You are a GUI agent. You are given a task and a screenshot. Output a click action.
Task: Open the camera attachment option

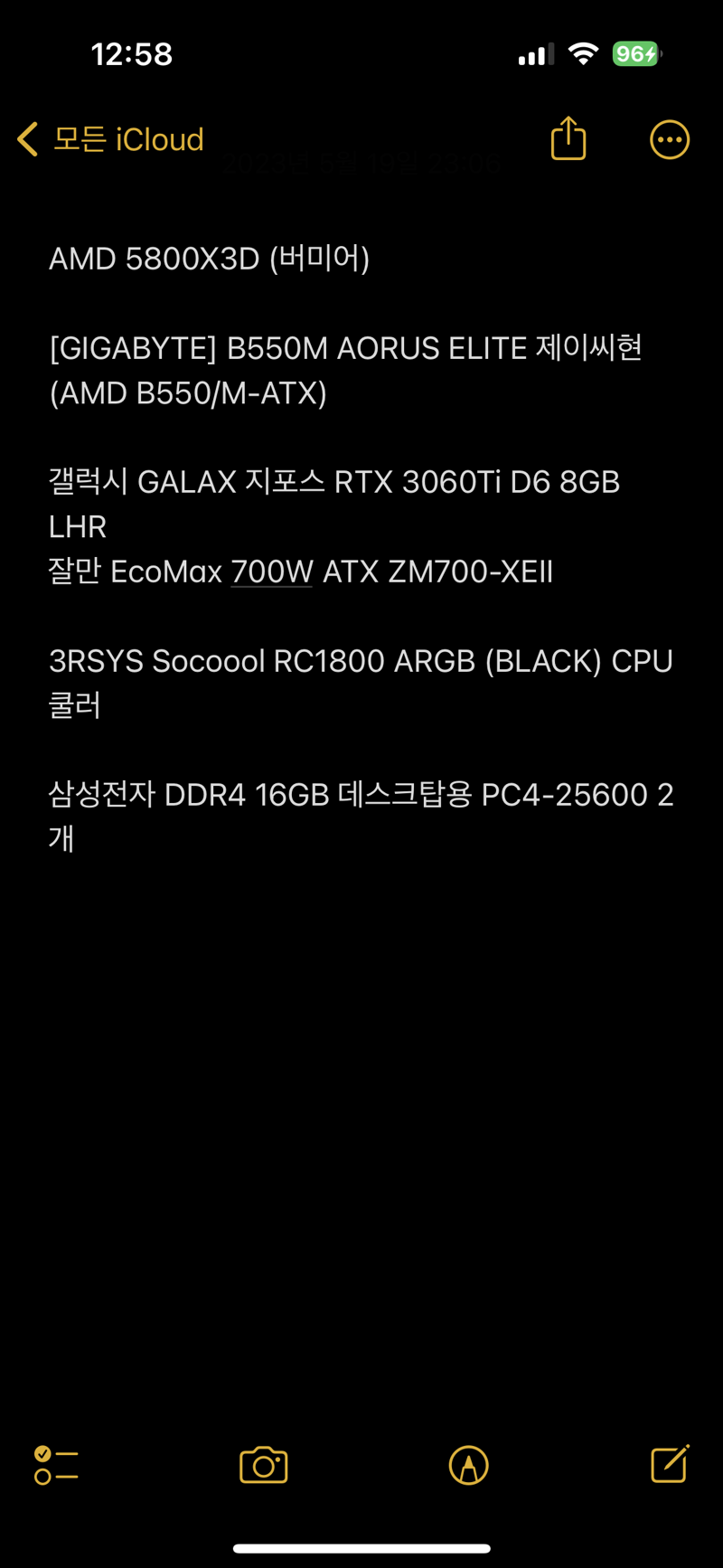click(263, 1465)
